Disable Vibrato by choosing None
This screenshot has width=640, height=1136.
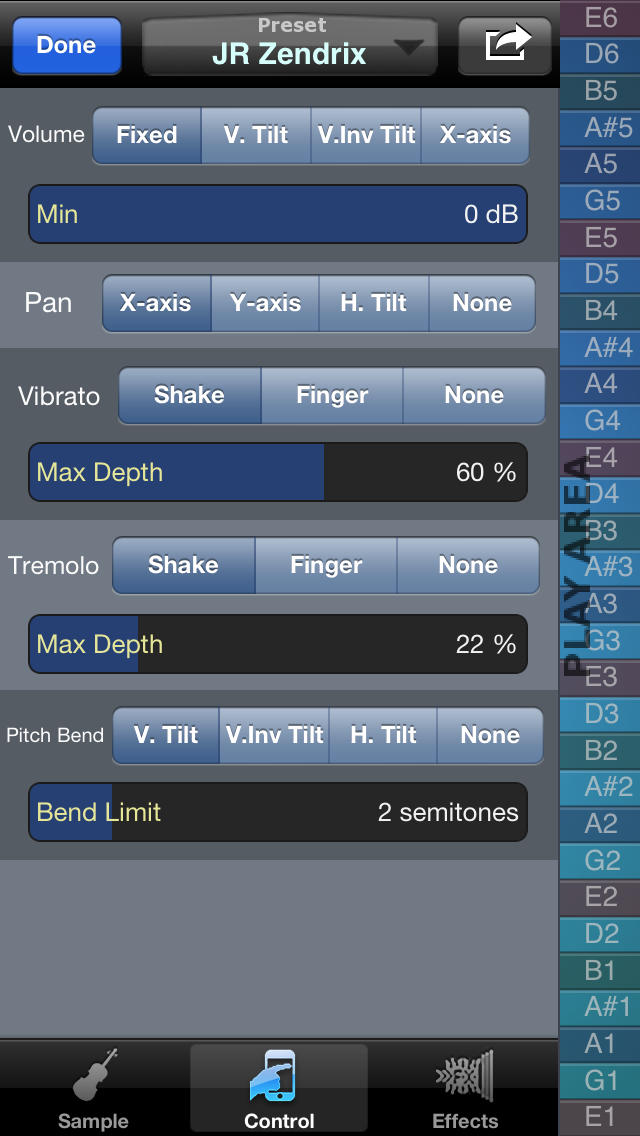click(x=474, y=395)
